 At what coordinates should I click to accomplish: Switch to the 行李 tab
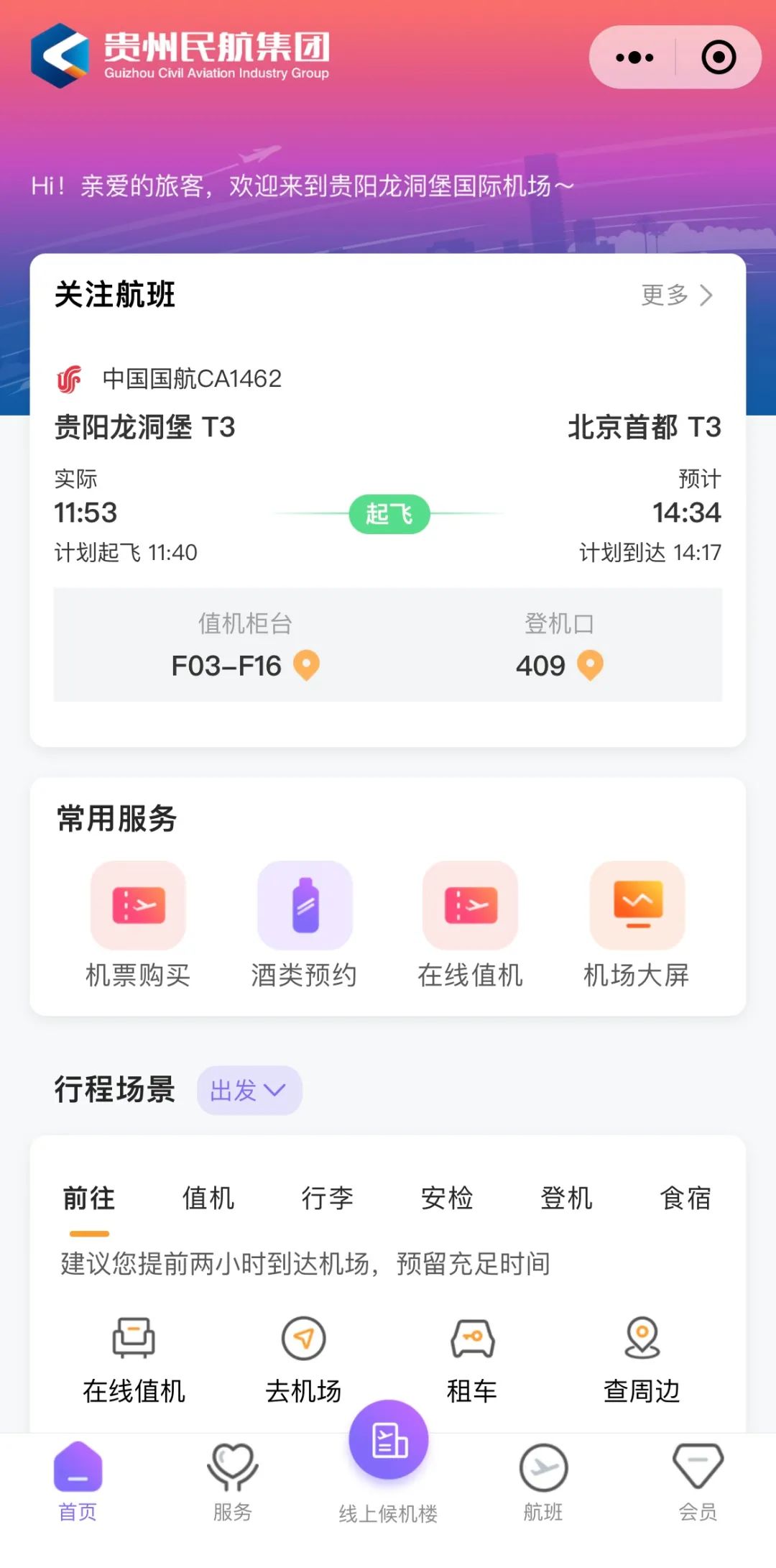click(328, 1198)
